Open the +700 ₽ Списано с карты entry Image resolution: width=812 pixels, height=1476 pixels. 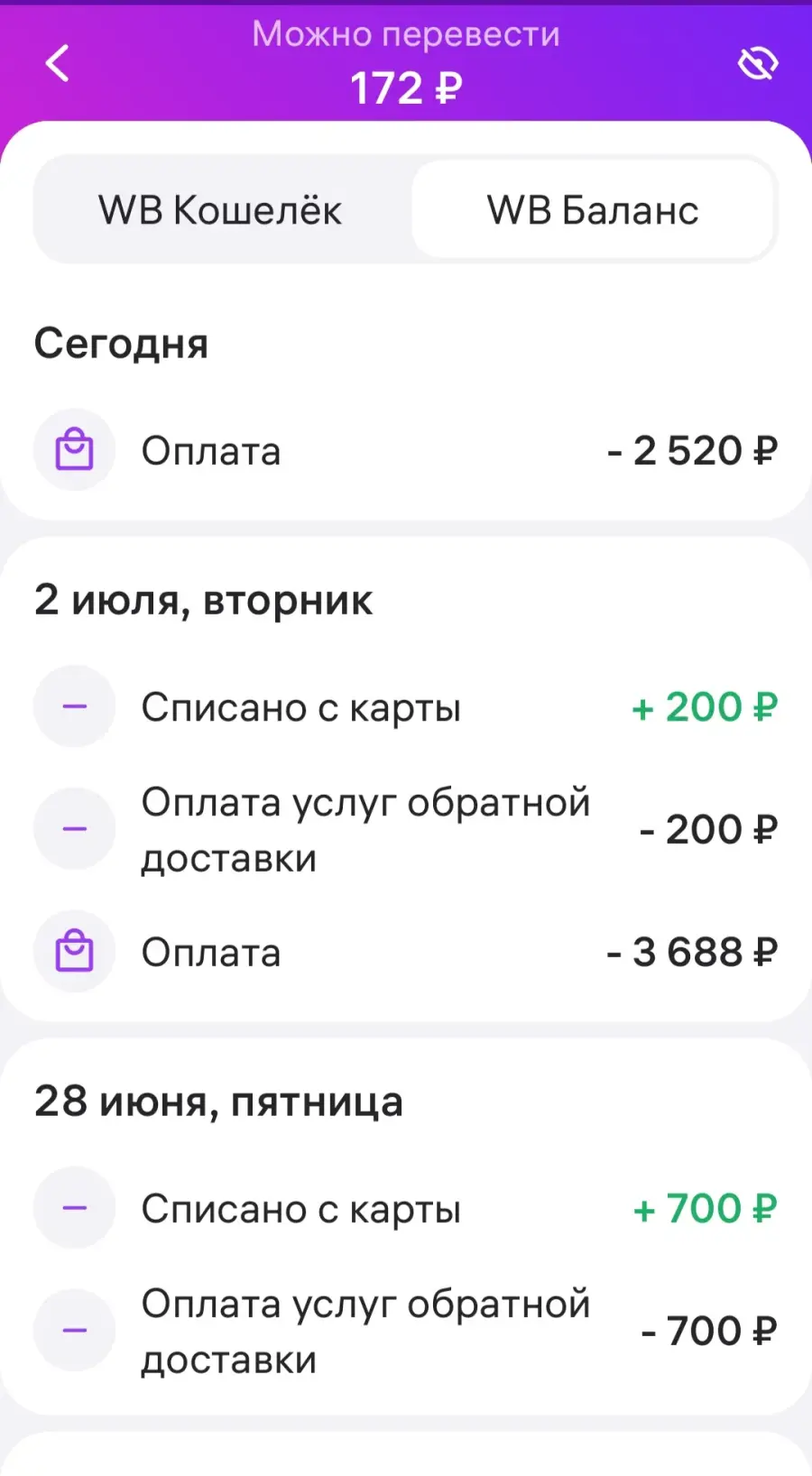click(x=406, y=1208)
